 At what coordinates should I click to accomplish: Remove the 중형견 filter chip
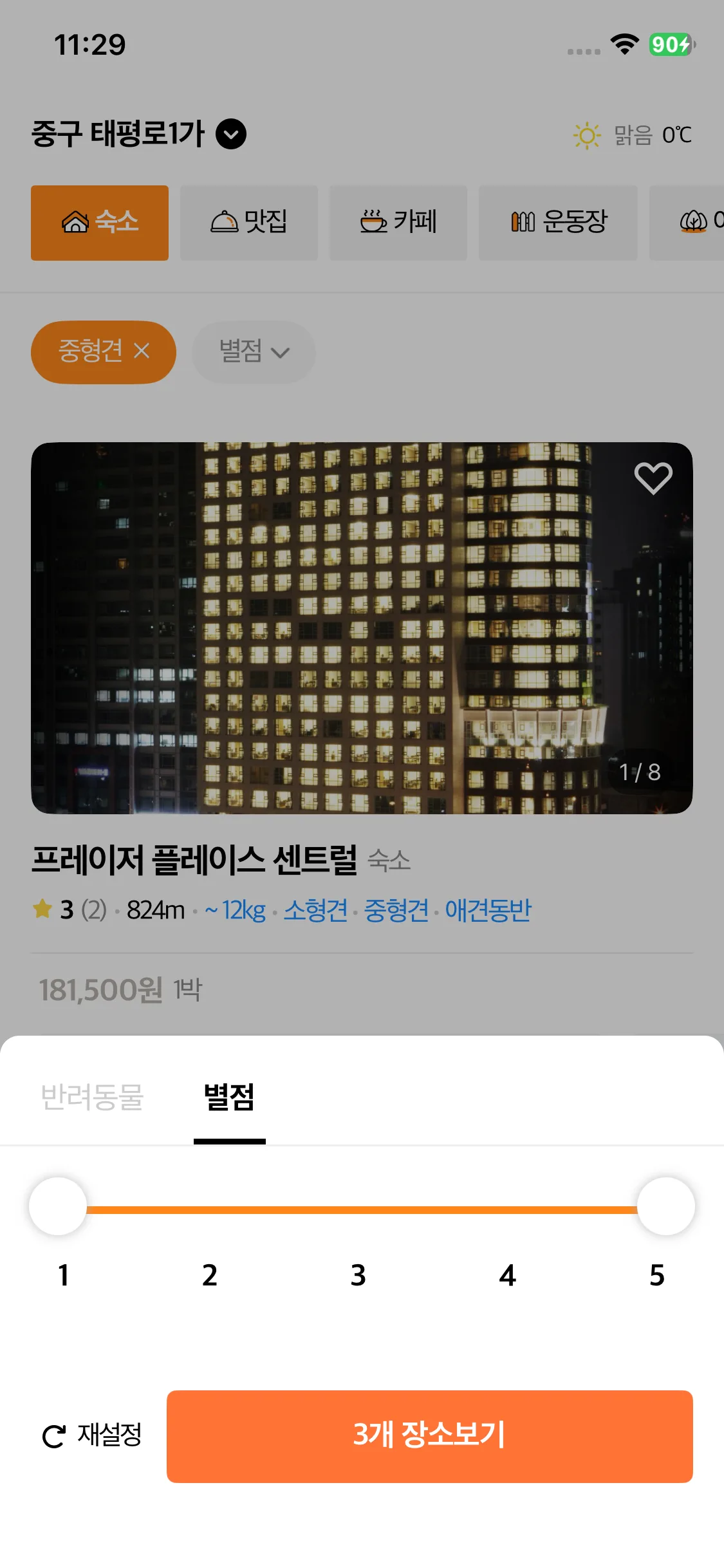pyautogui.click(x=142, y=351)
